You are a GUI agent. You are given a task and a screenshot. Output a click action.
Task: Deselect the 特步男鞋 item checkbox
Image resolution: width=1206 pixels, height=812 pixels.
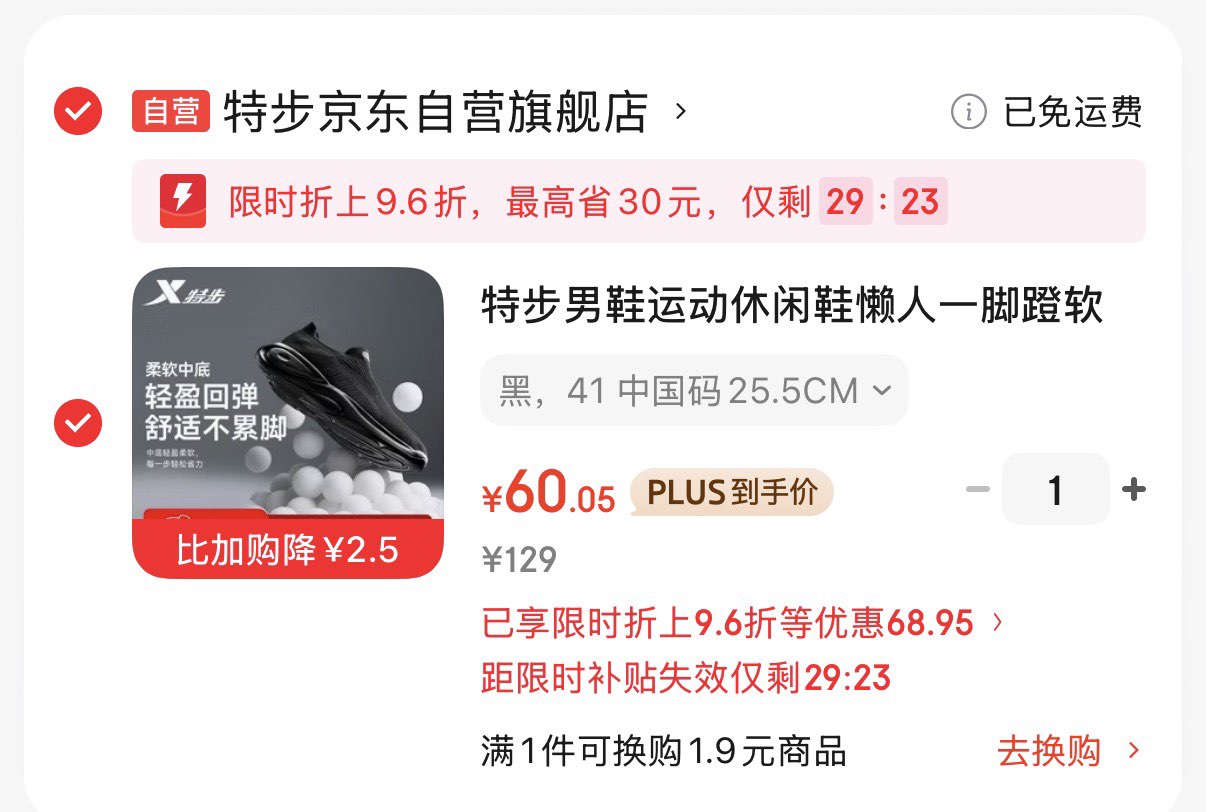77,423
